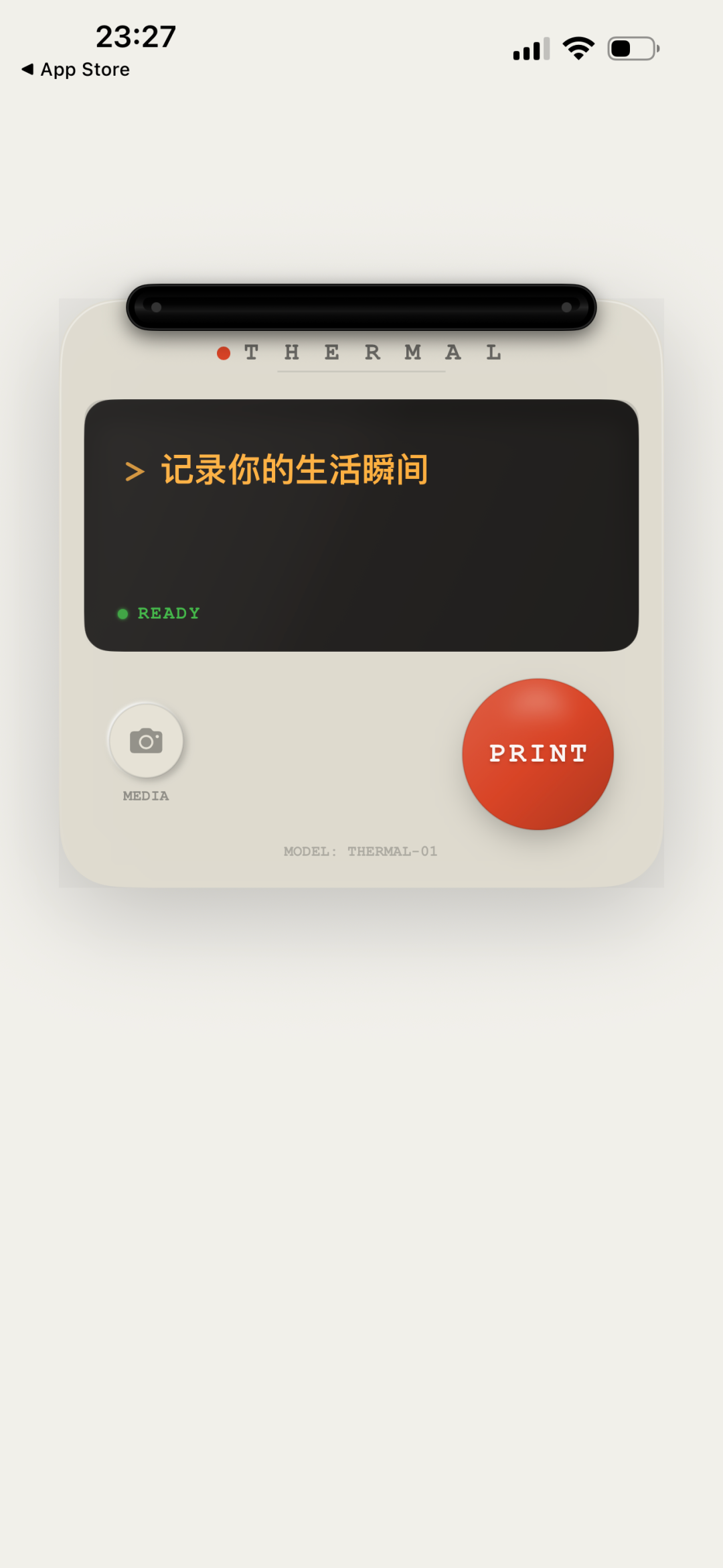The width and height of the screenshot is (723, 1568).
Task: Return to App Store via back label
Action: [74, 69]
